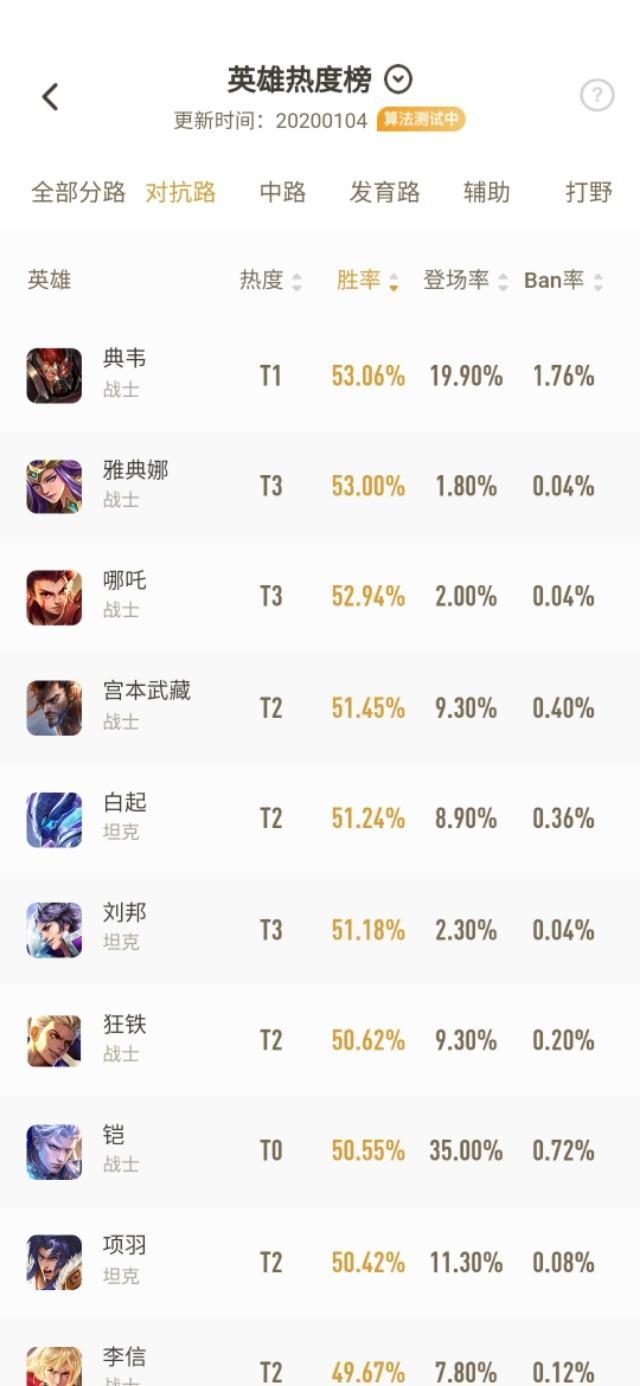Viewport: 640px width, 1386px height.
Task: View hero 宫本武藏 stats
Action: [320, 708]
